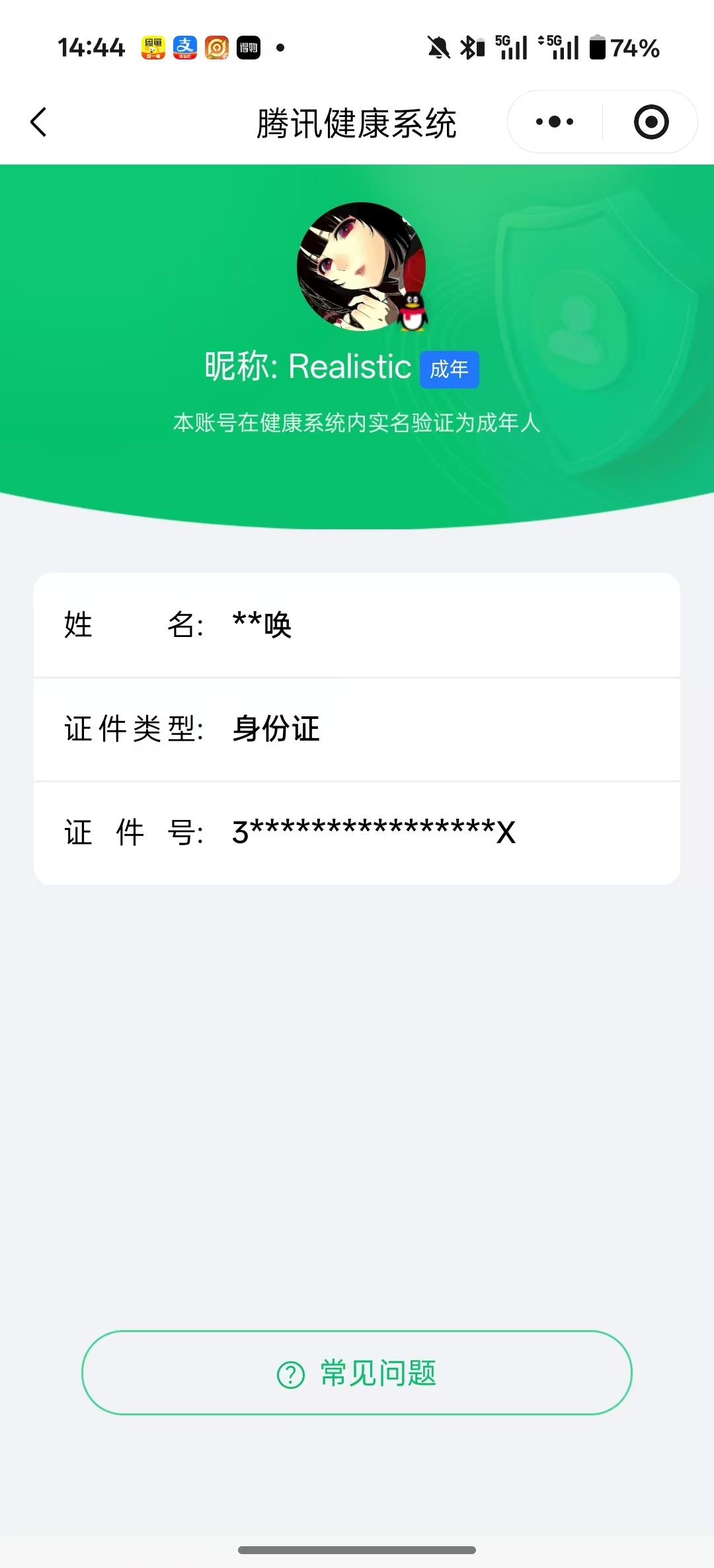
Task: Tap the muted notification bell icon
Action: pyautogui.click(x=438, y=46)
